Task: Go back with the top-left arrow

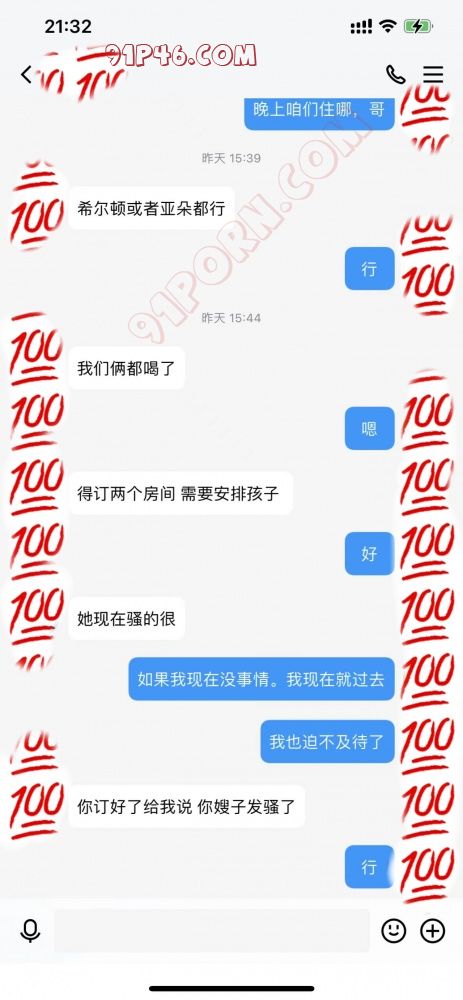Action: click(26, 75)
